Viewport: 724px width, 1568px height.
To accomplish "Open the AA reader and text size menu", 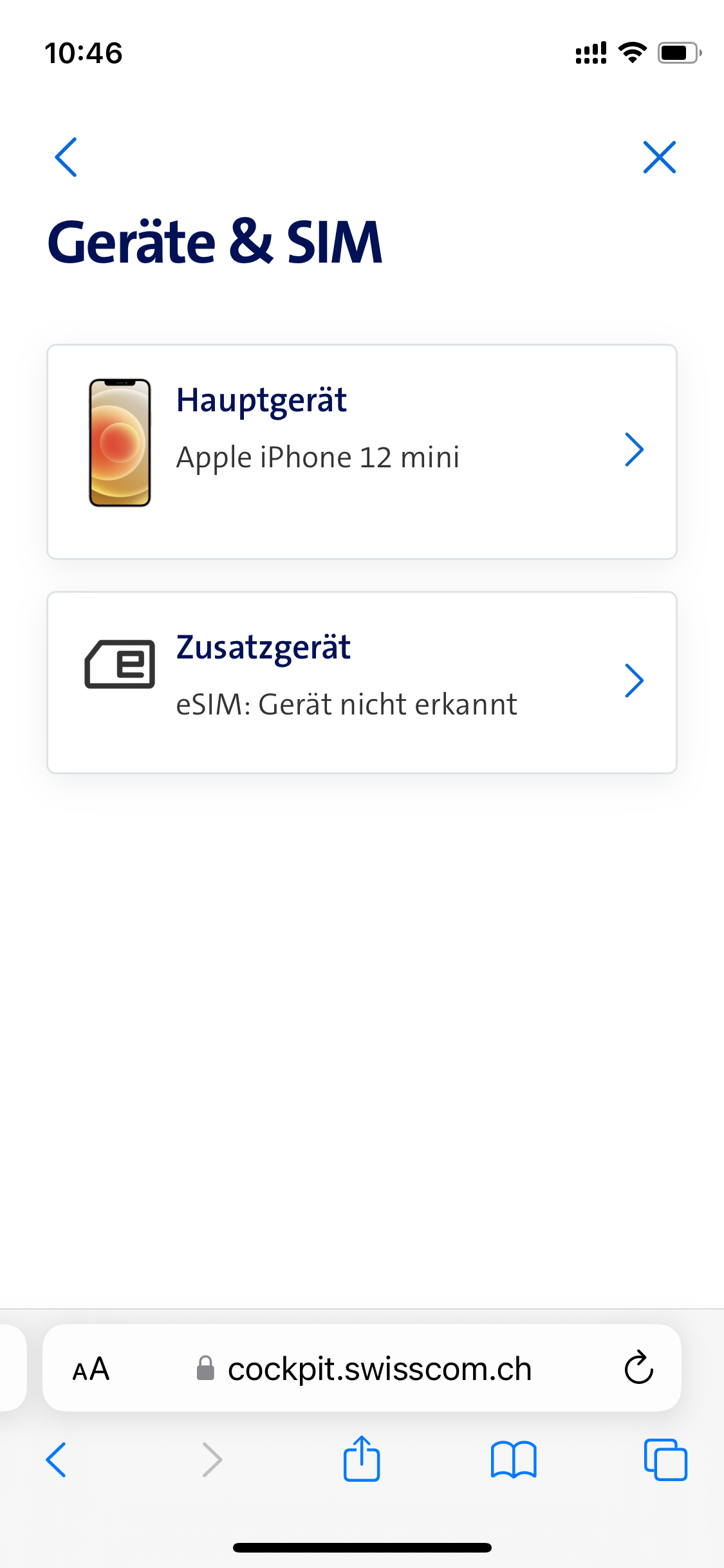I will (x=91, y=1369).
